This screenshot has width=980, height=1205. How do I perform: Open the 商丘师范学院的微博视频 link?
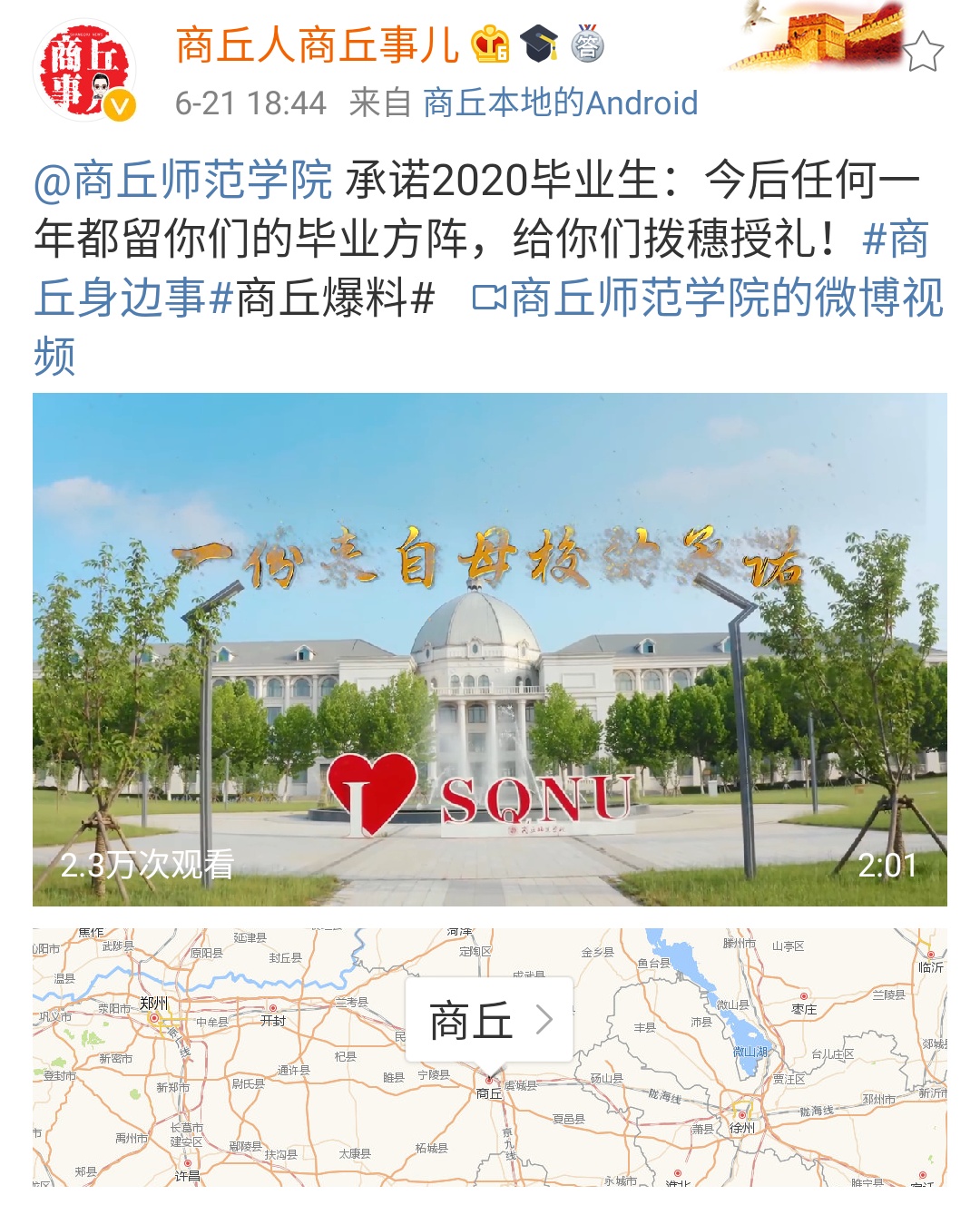[x=708, y=298]
